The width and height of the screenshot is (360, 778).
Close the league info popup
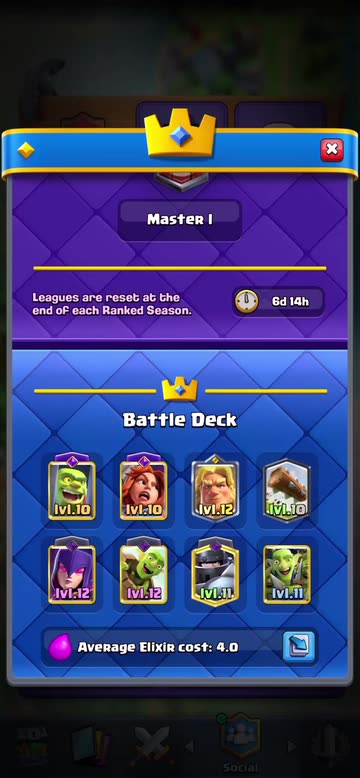click(332, 150)
